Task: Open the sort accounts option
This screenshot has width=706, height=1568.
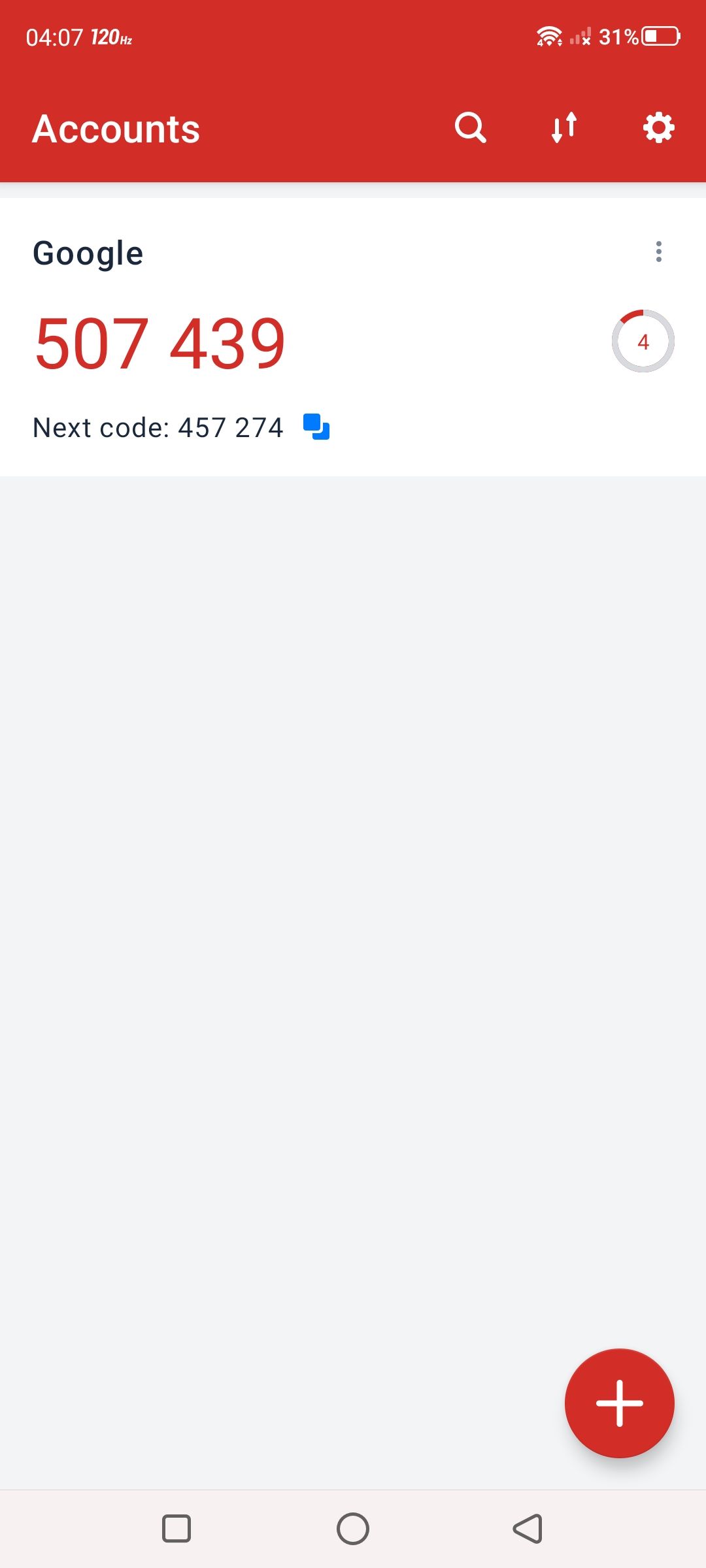Action: coord(564,127)
